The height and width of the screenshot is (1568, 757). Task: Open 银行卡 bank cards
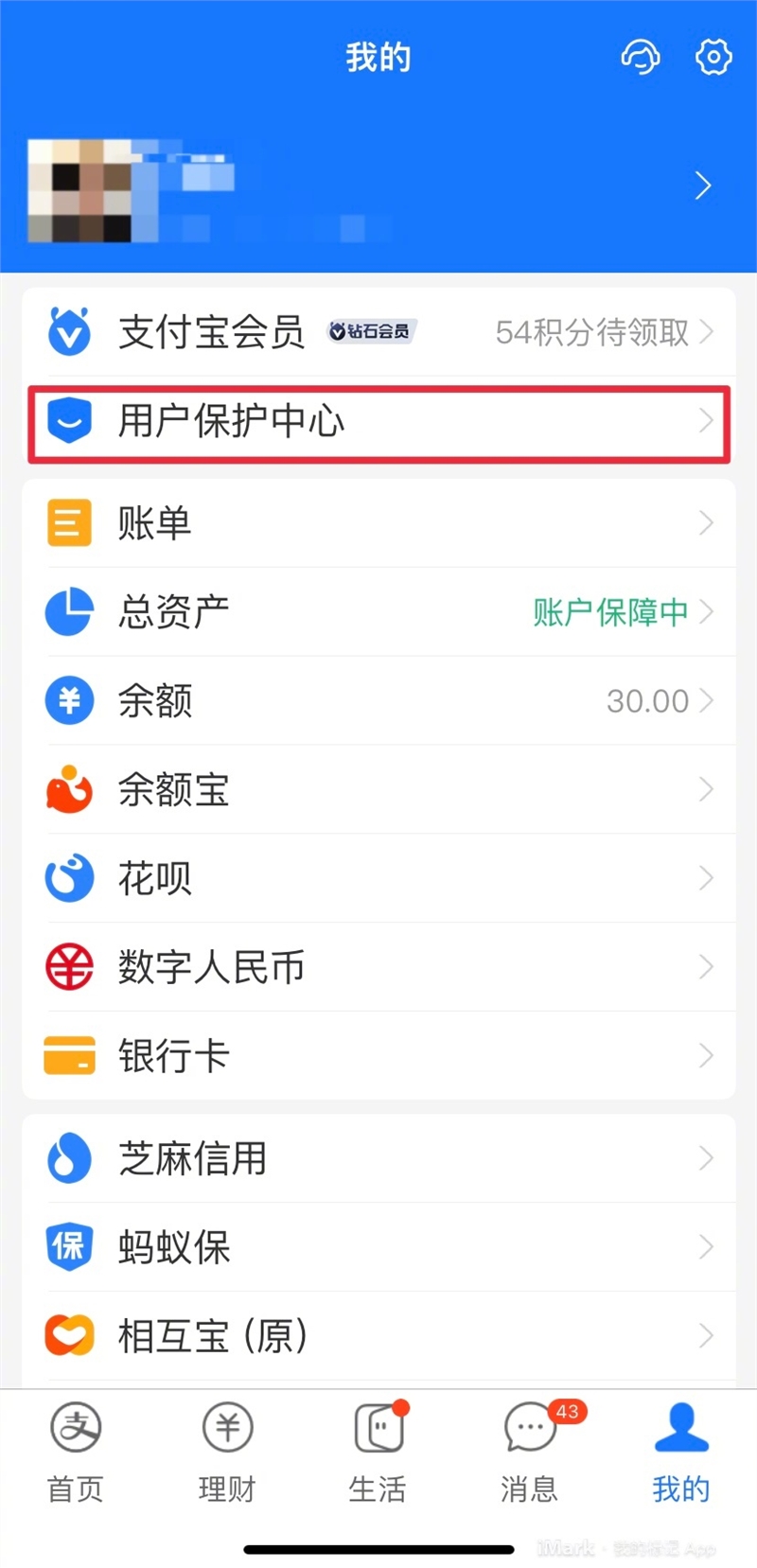pyautogui.click(x=378, y=1056)
